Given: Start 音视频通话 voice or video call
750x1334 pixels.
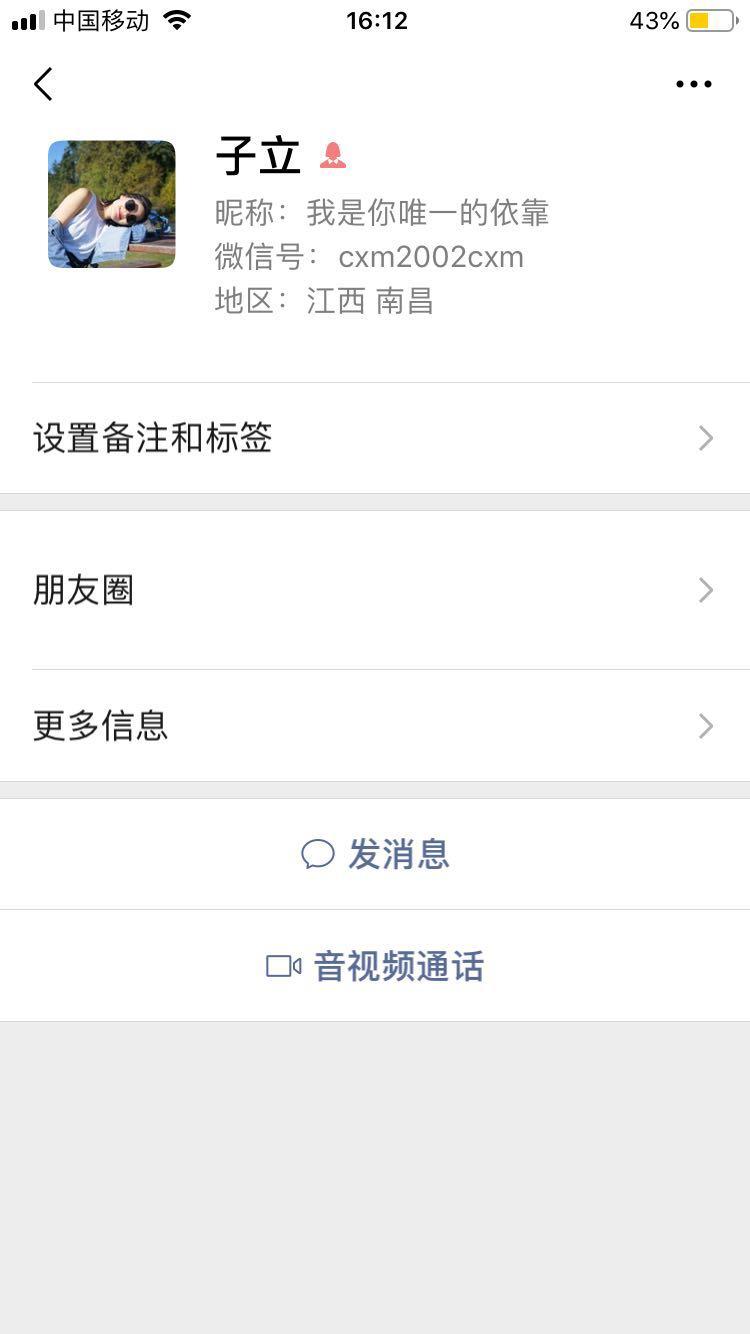Looking at the screenshot, I should (x=375, y=966).
